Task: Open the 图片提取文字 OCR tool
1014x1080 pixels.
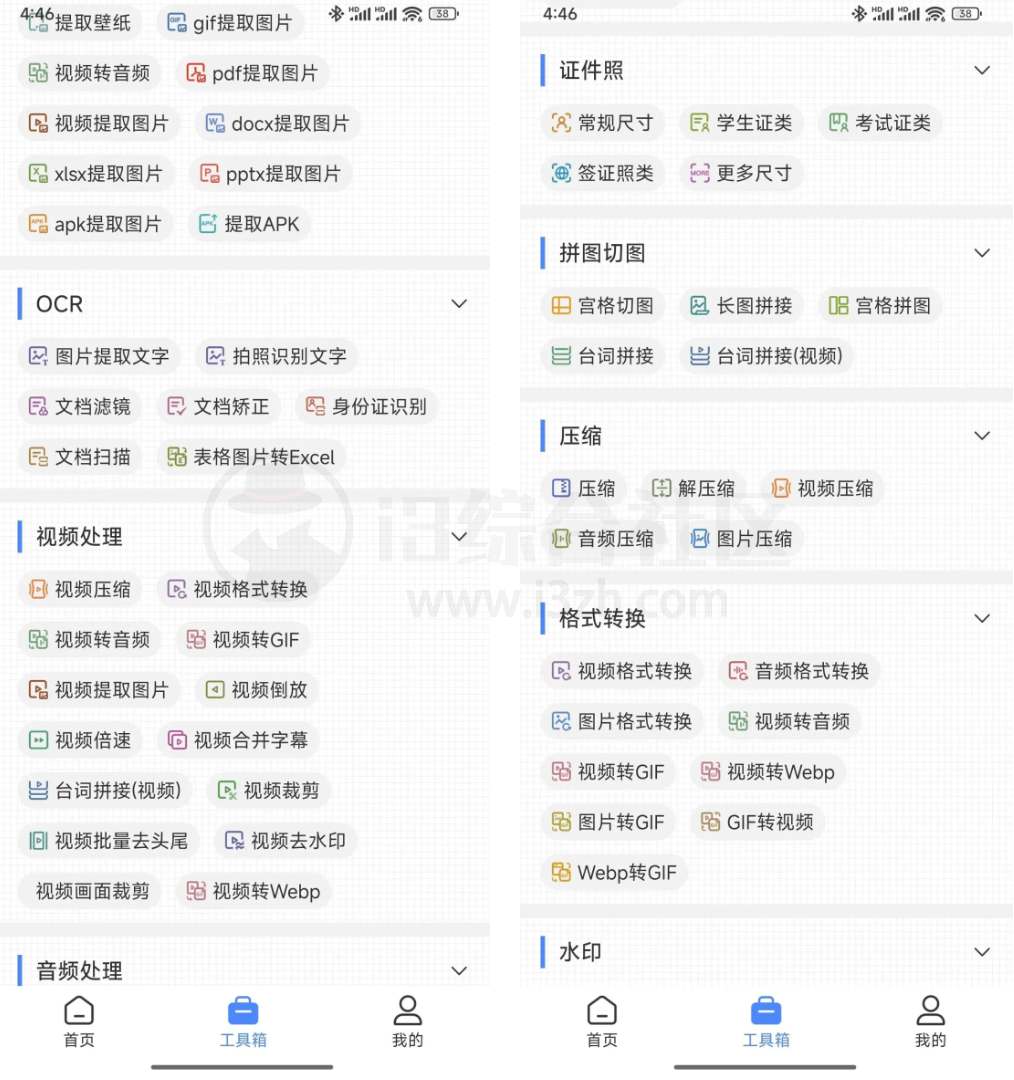Action: tap(98, 355)
